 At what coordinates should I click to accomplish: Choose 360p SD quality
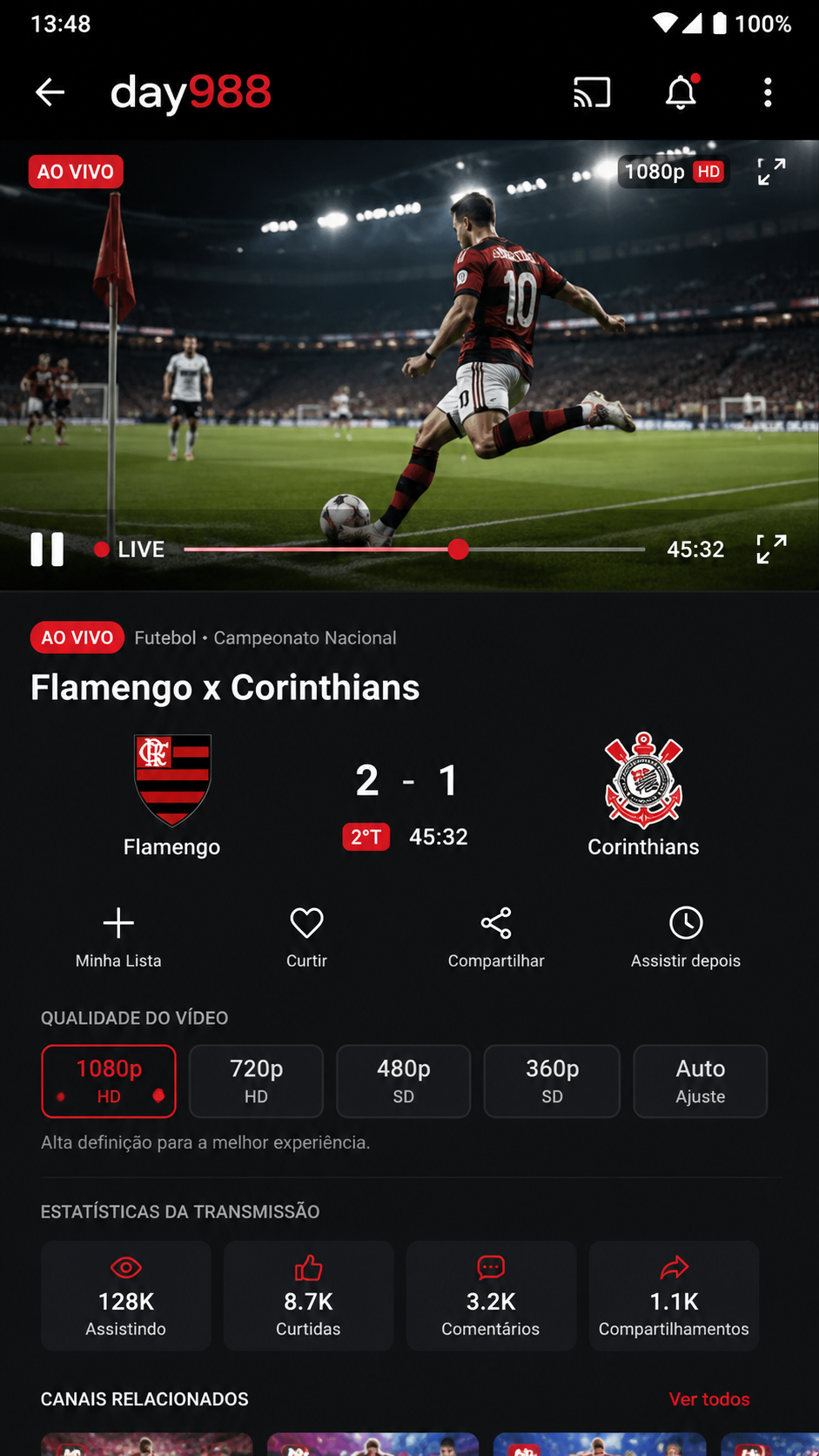pyautogui.click(x=552, y=1082)
